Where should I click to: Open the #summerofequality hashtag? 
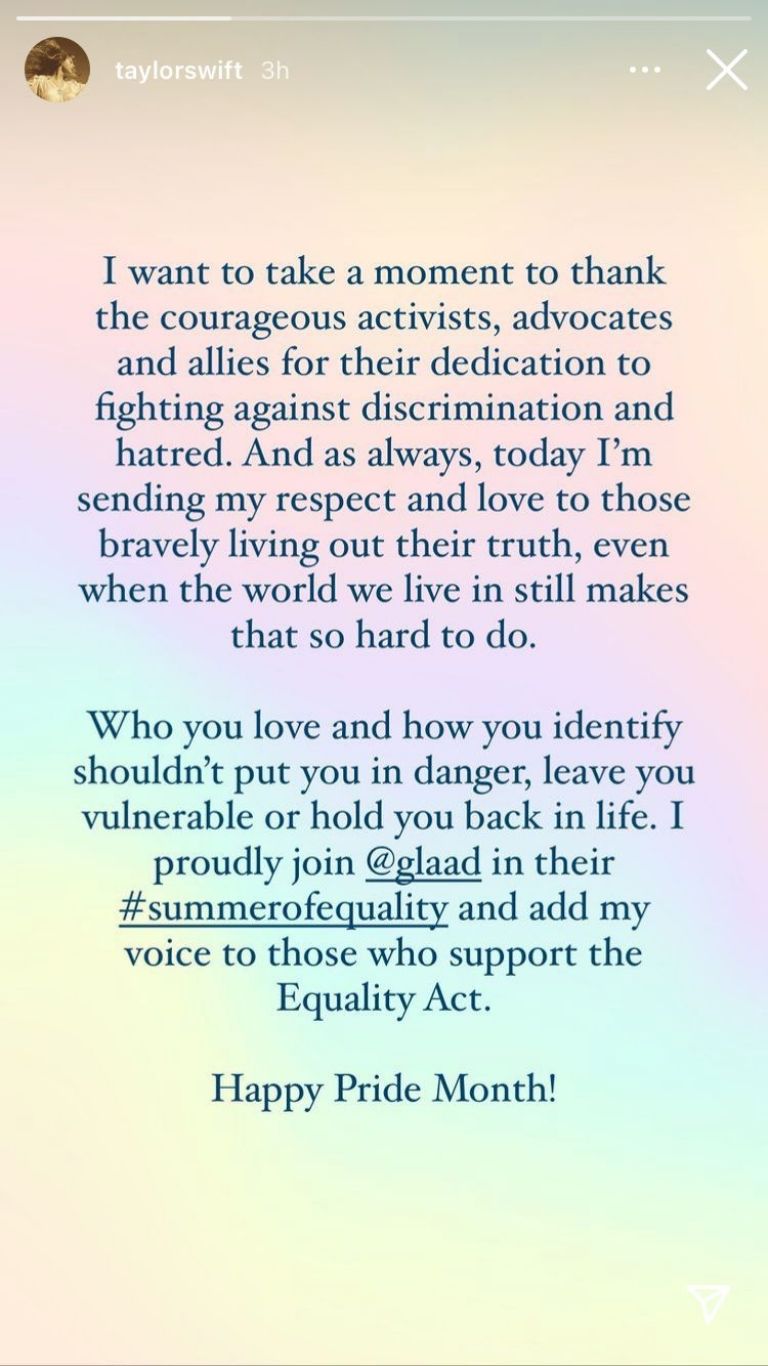pos(282,908)
